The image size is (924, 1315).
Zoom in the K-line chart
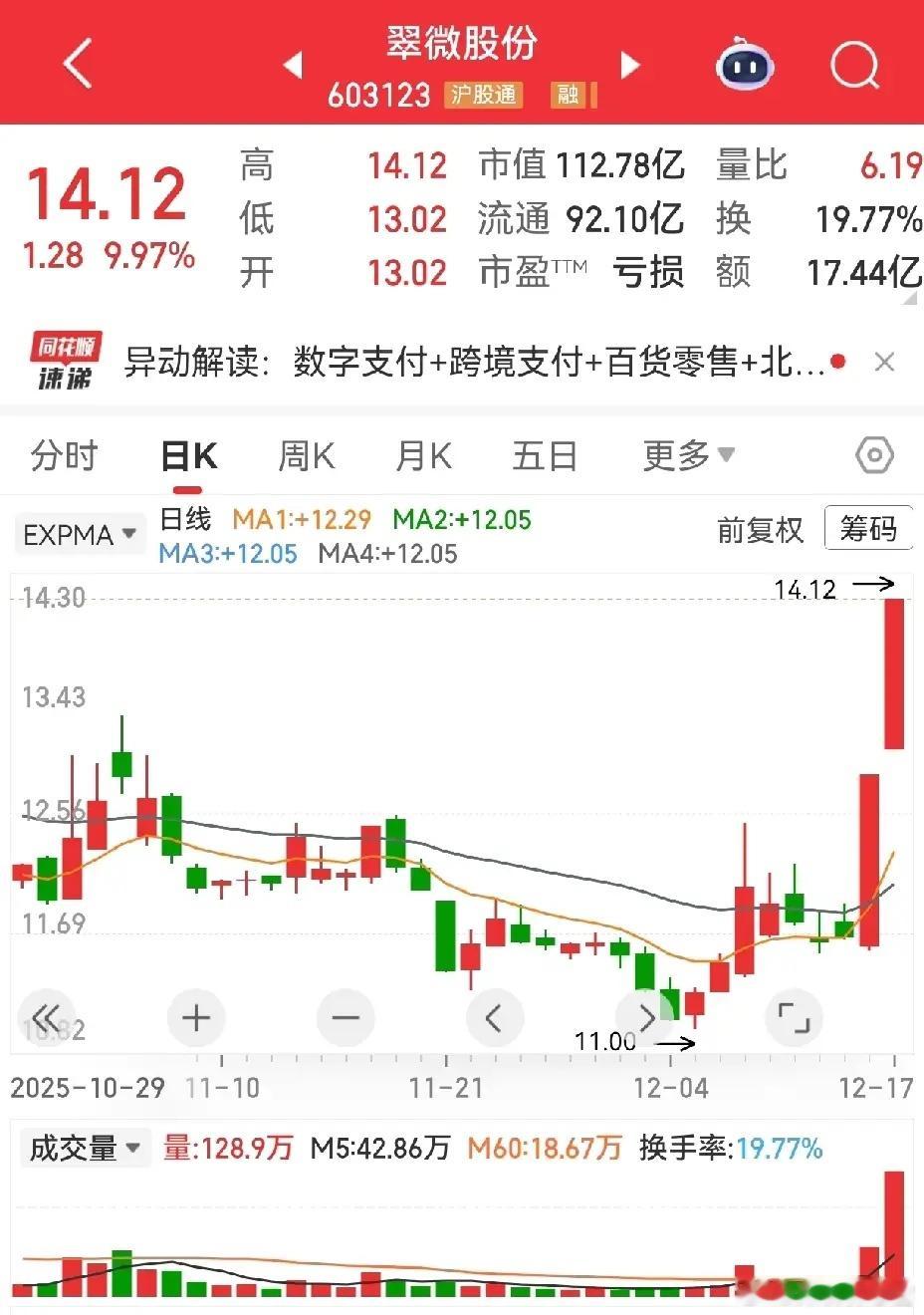[196, 1017]
